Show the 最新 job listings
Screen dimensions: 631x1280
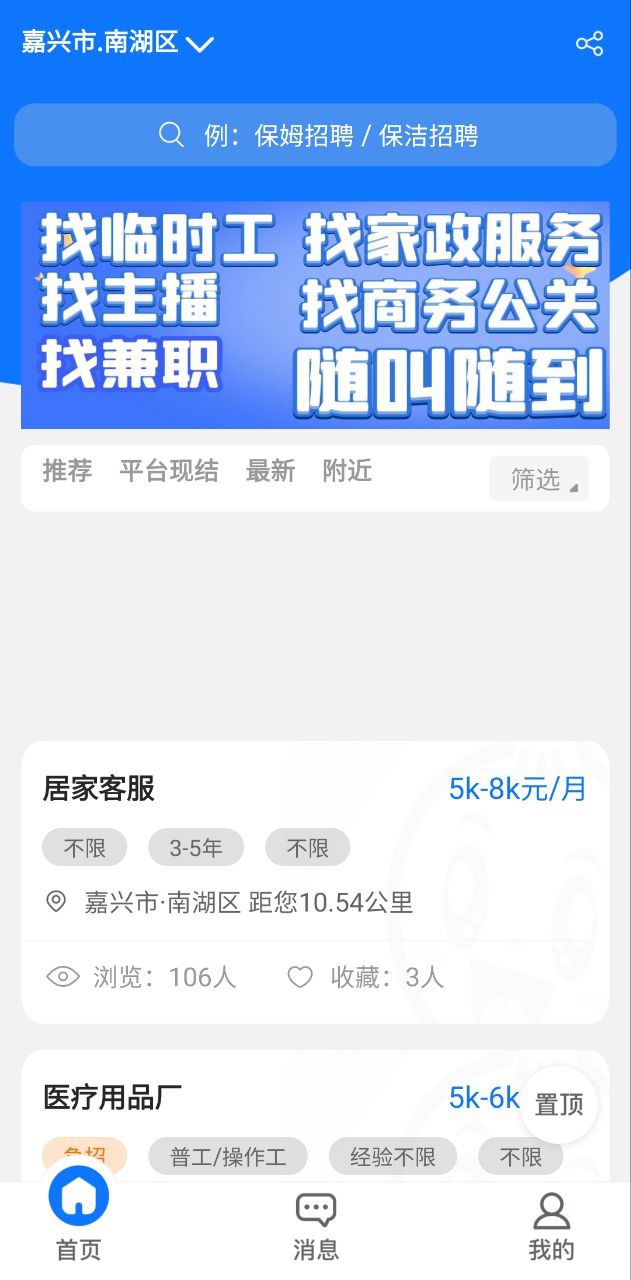pos(270,471)
